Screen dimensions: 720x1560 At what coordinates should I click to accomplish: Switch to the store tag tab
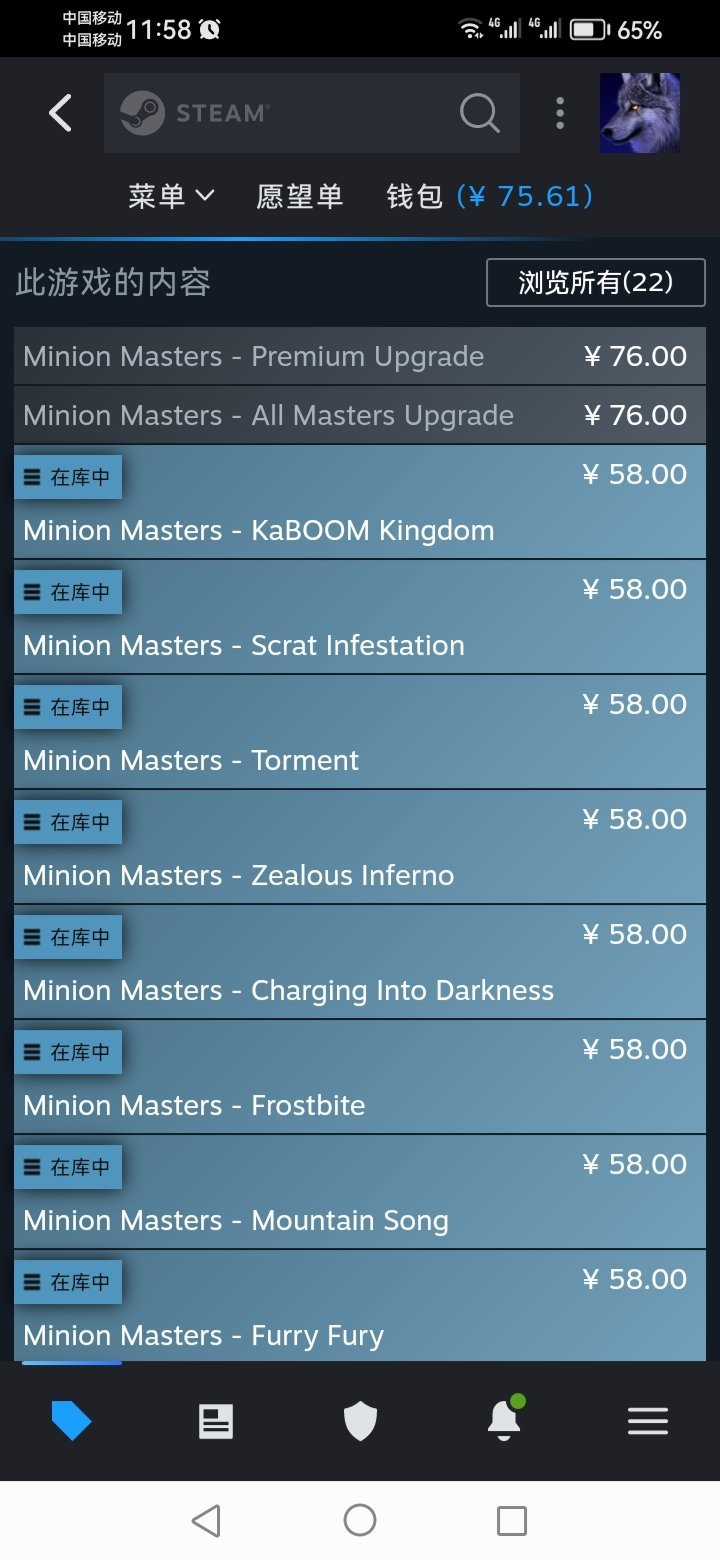coord(72,1421)
